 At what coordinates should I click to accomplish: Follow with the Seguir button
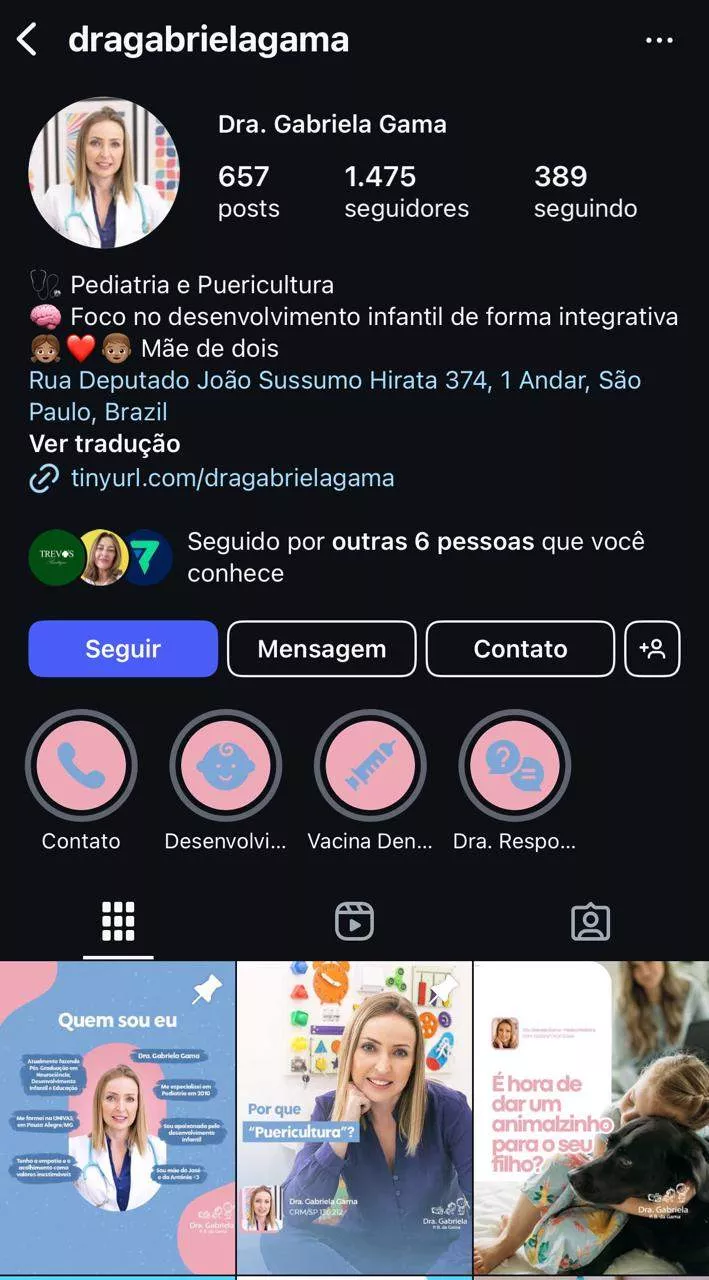[x=123, y=649]
